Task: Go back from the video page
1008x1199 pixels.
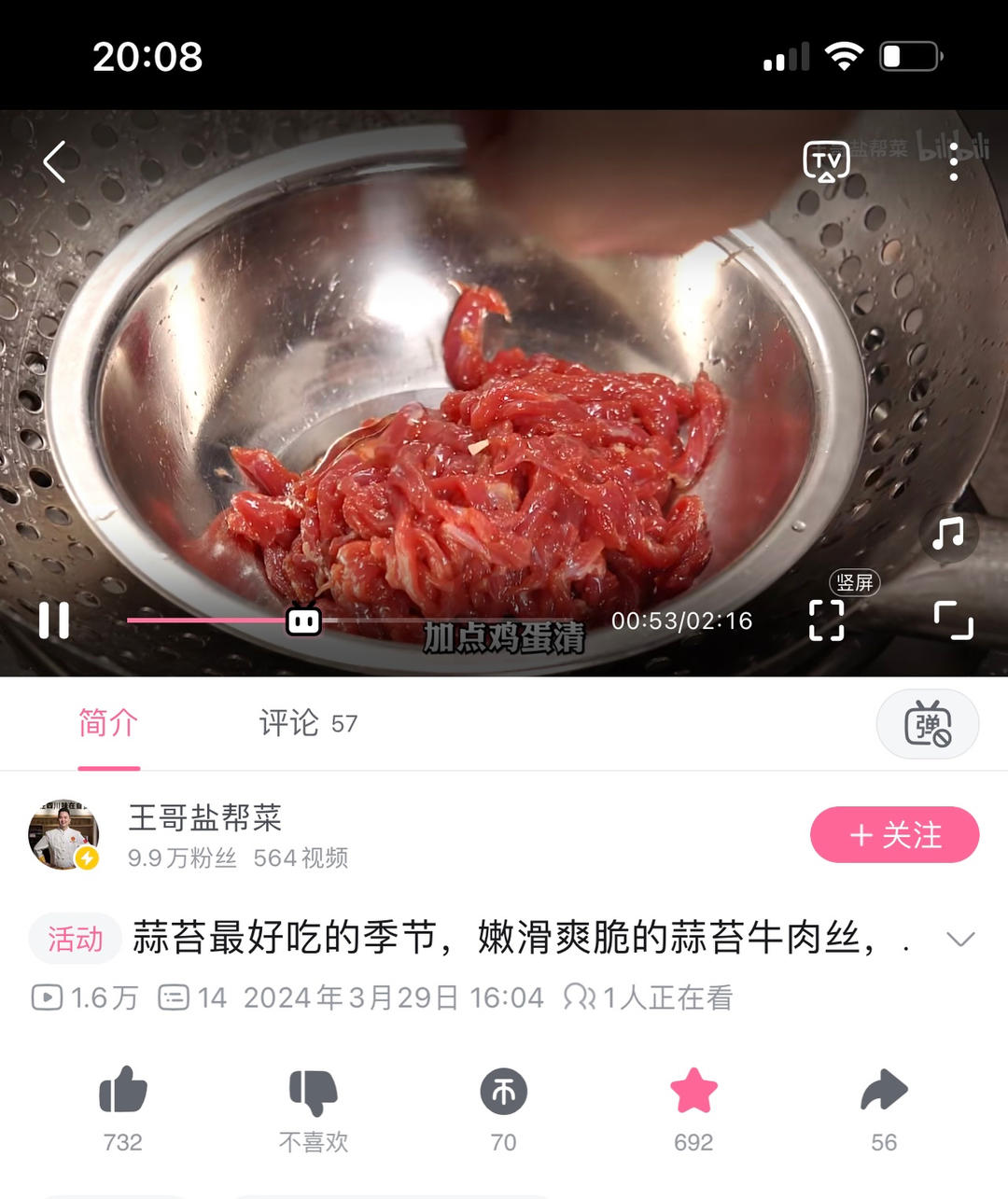Action: 54,162
